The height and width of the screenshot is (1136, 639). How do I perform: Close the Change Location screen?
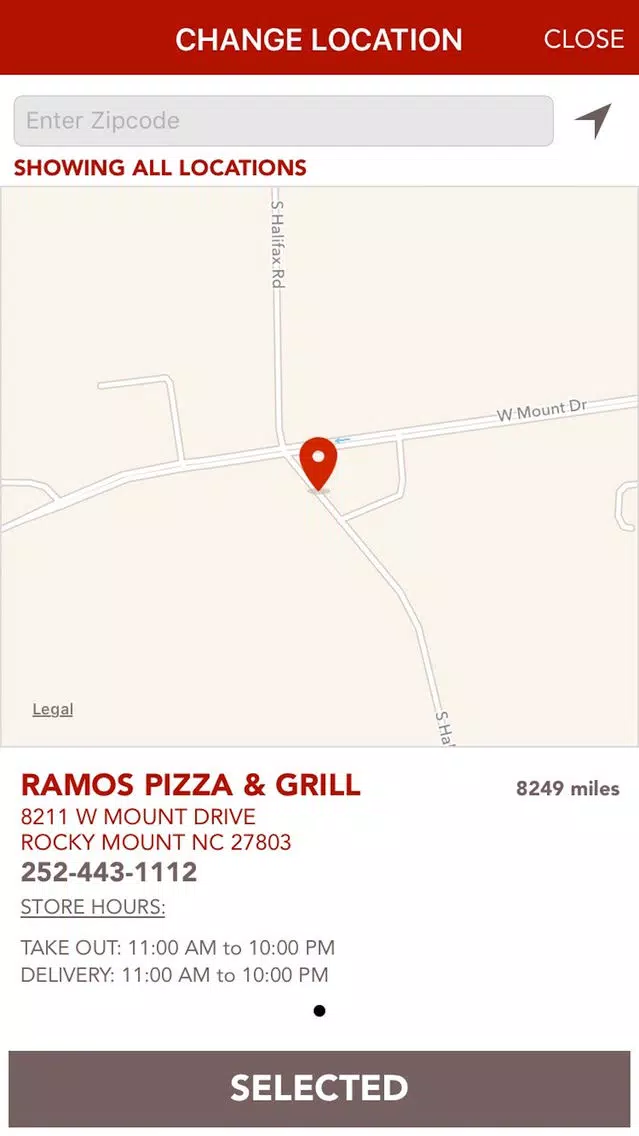[583, 38]
